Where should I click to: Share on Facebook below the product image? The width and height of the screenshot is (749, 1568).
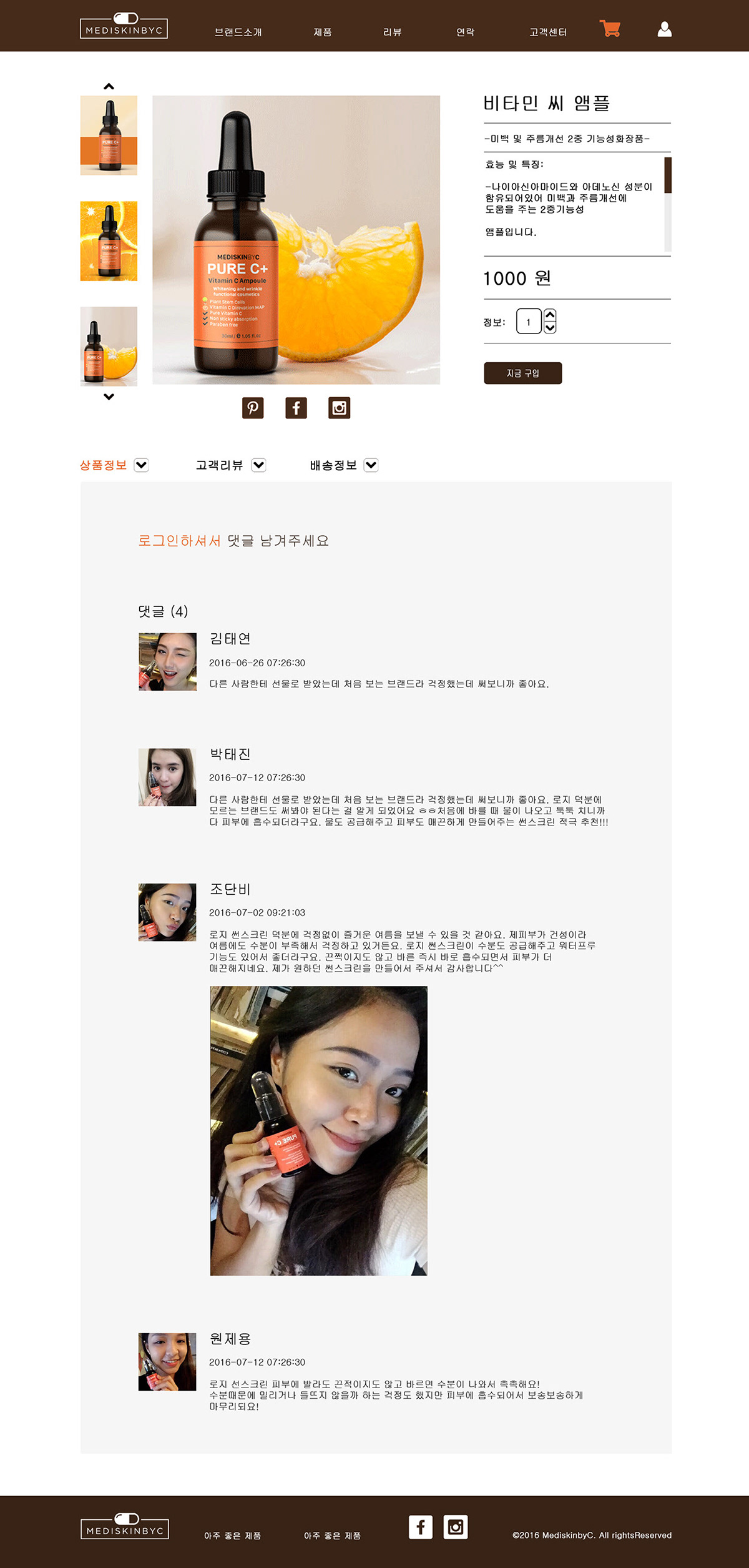tap(296, 408)
